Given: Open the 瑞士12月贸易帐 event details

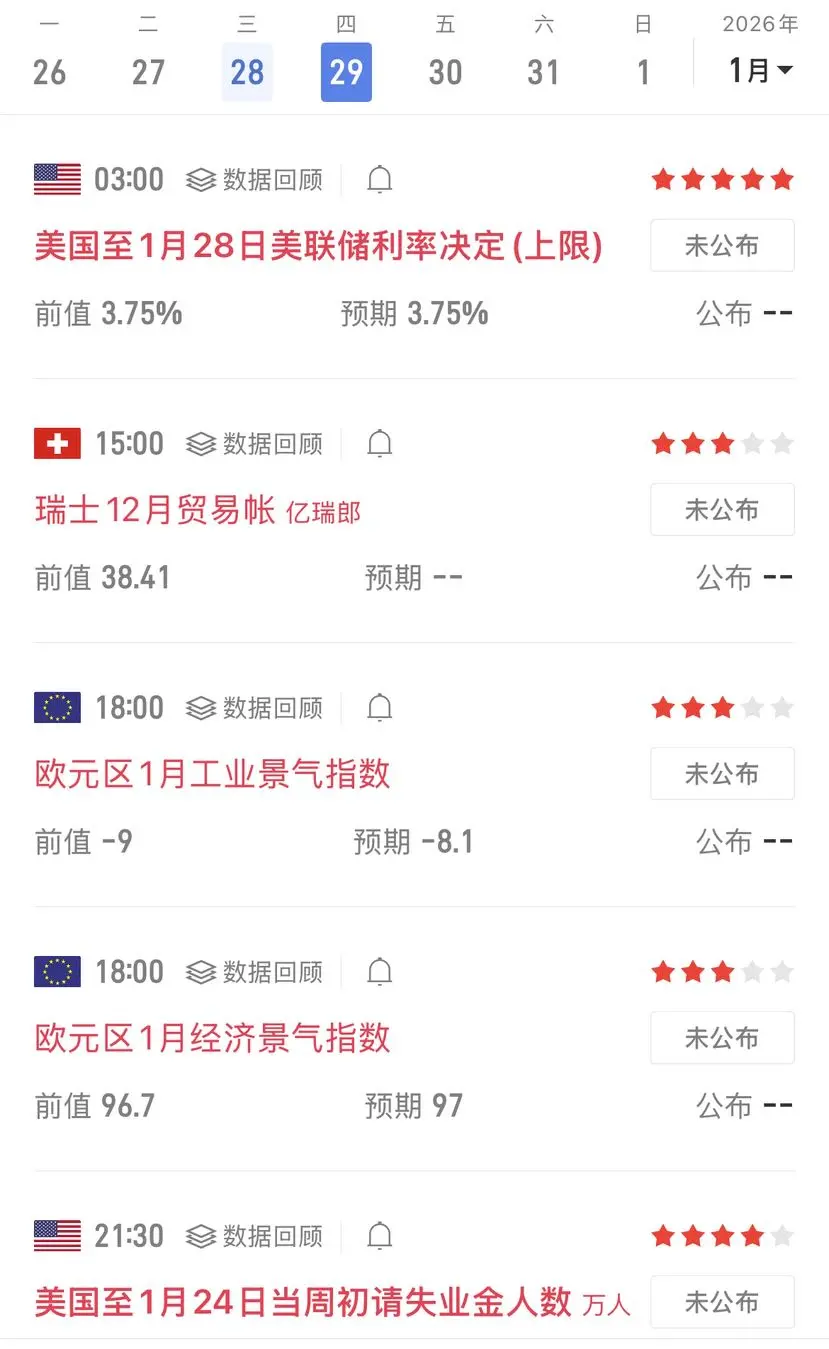Looking at the screenshot, I should pyautogui.click(x=155, y=510).
